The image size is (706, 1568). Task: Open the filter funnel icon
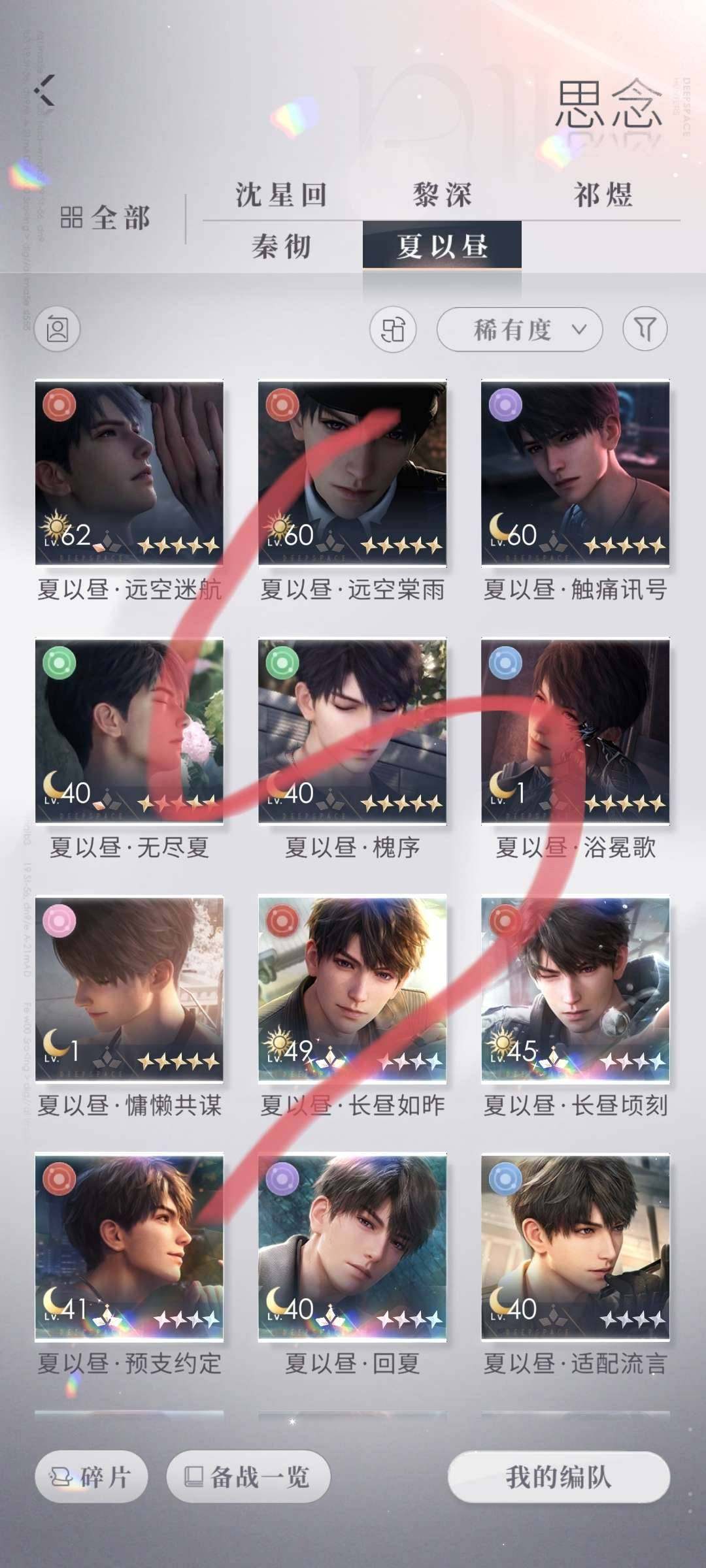(x=645, y=329)
